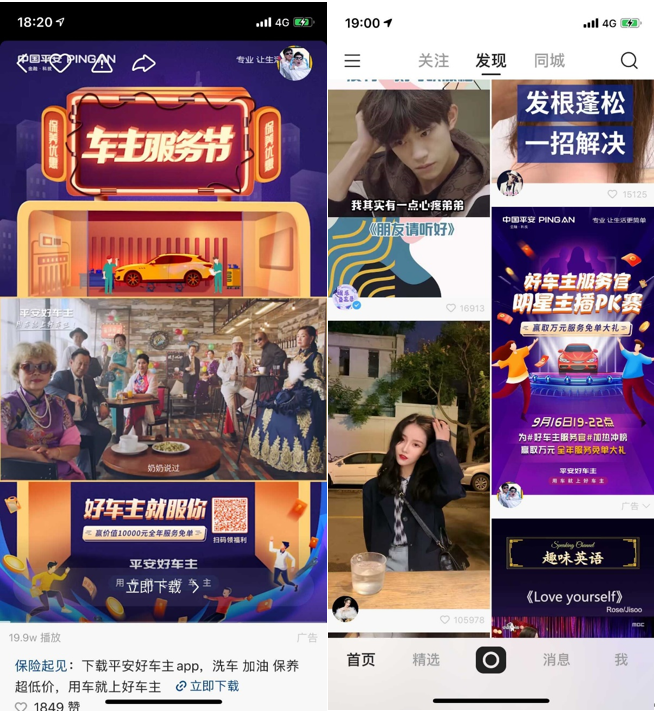The height and width of the screenshot is (712, 655).
Task: Tap the camera record button in the bottom bar
Action: point(491,660)
